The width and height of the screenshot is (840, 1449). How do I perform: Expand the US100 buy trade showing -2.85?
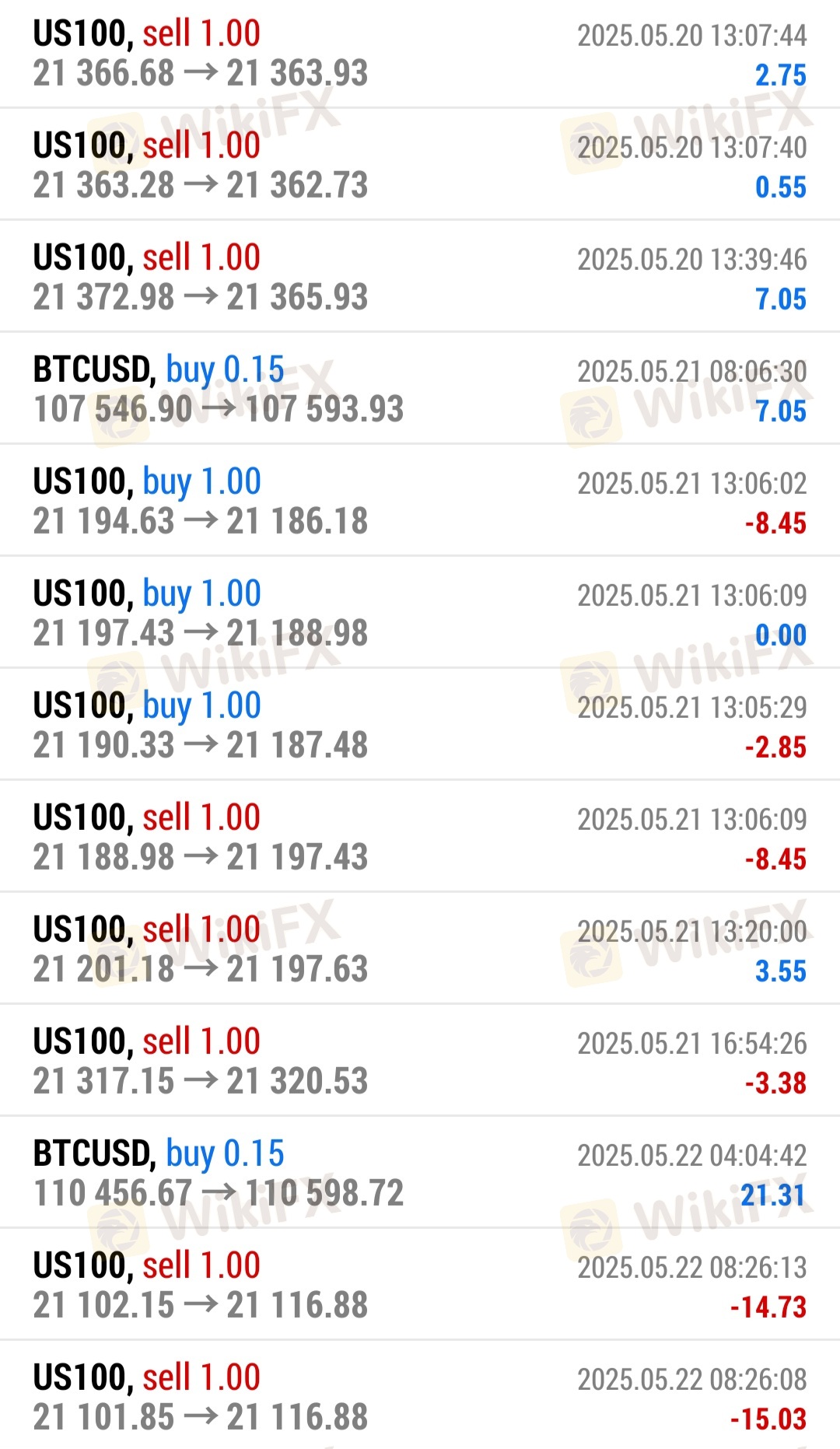(420, 725)
